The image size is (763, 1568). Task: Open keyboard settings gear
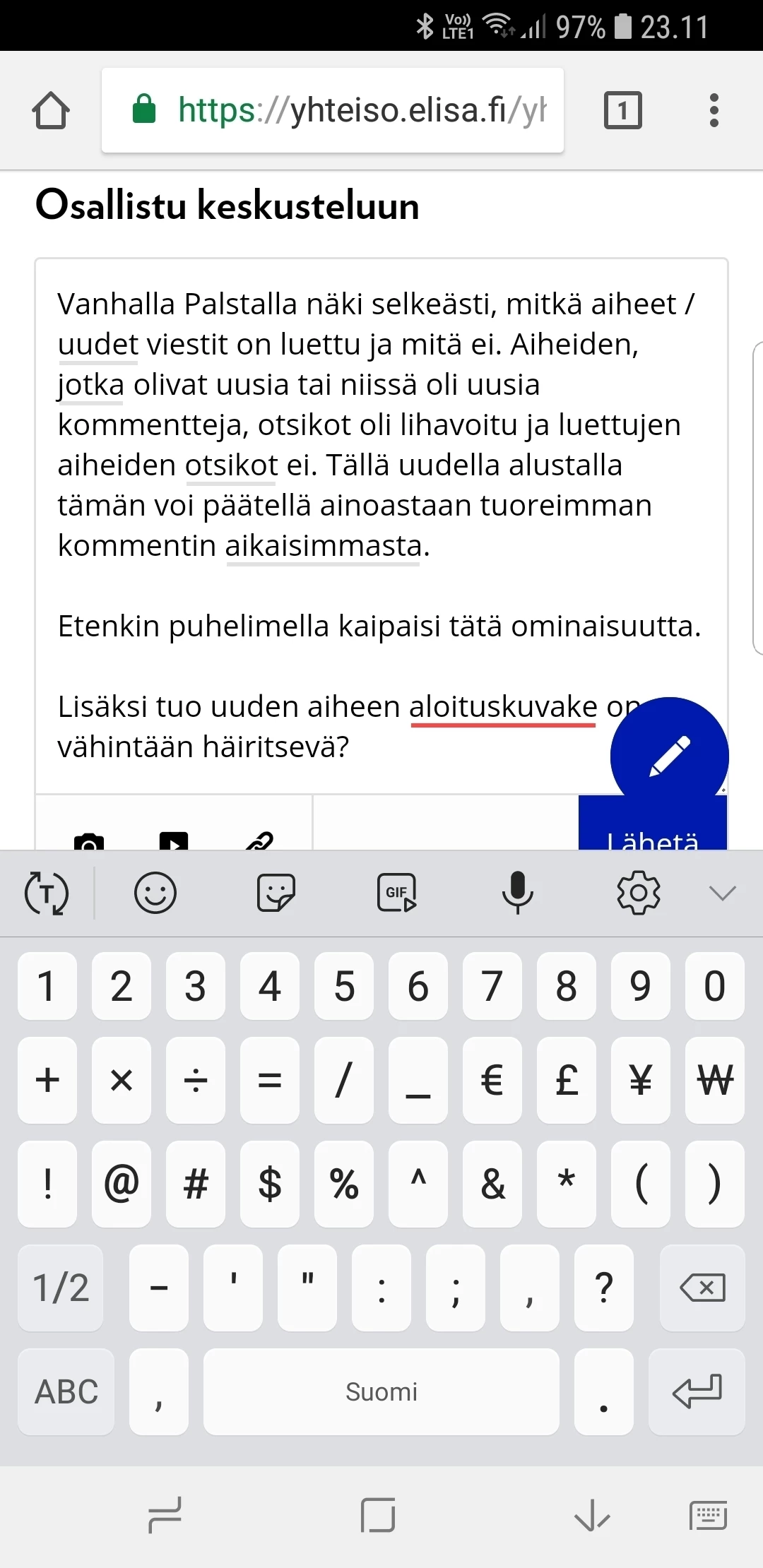639,893
